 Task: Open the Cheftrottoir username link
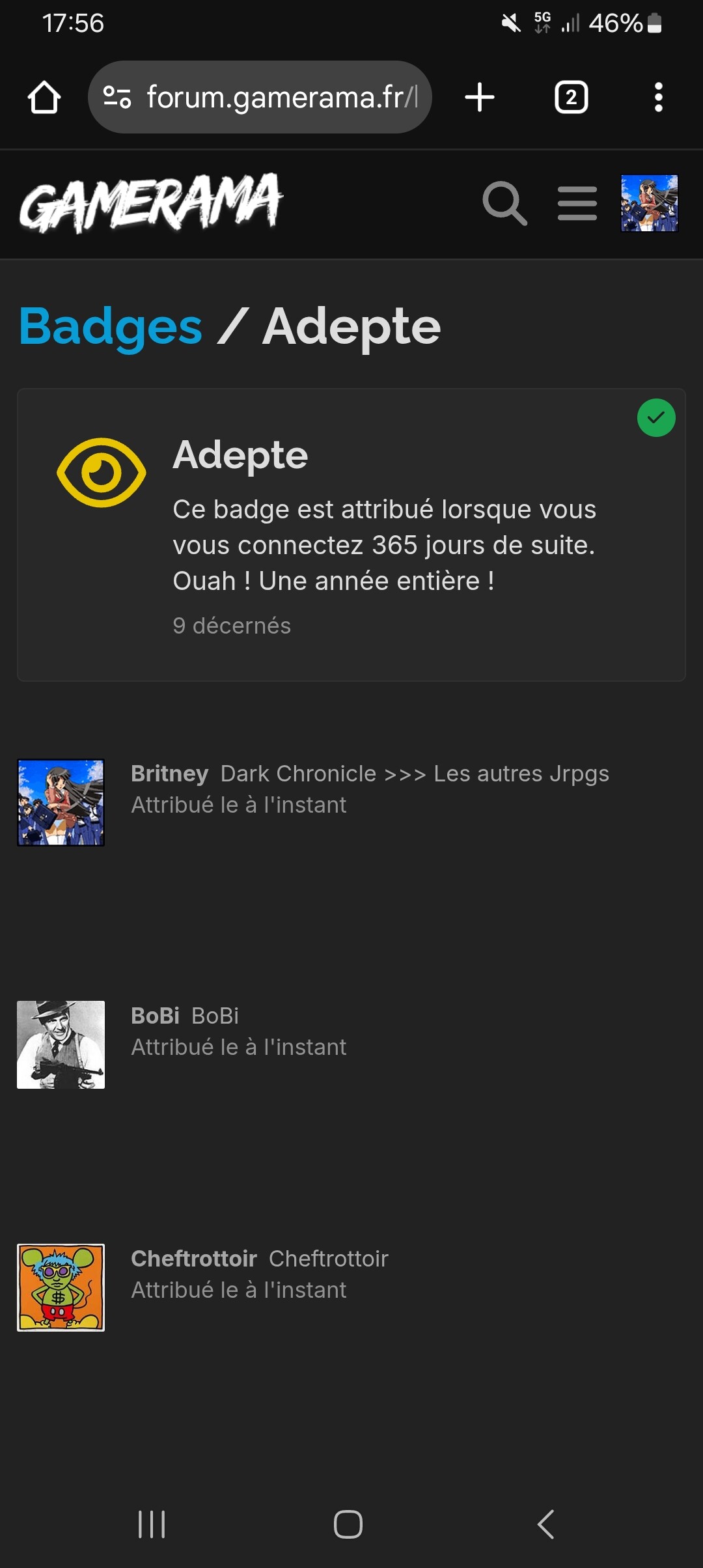coord(194,1259)
